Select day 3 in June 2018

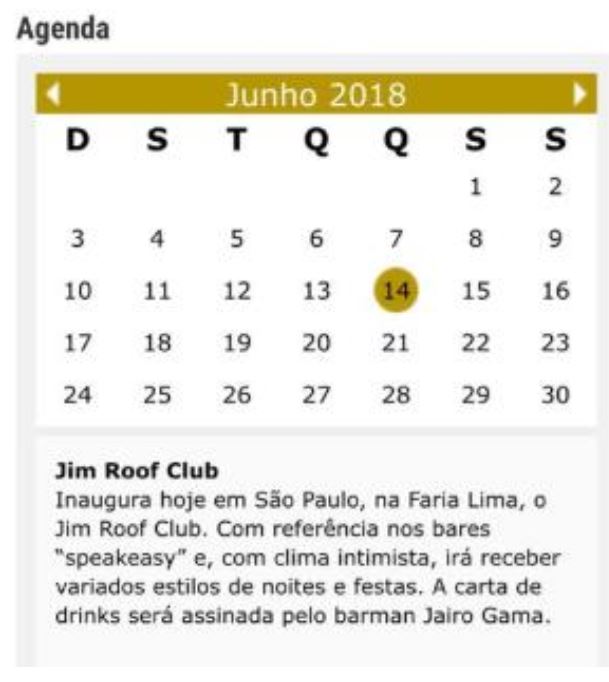click(77, 239)
